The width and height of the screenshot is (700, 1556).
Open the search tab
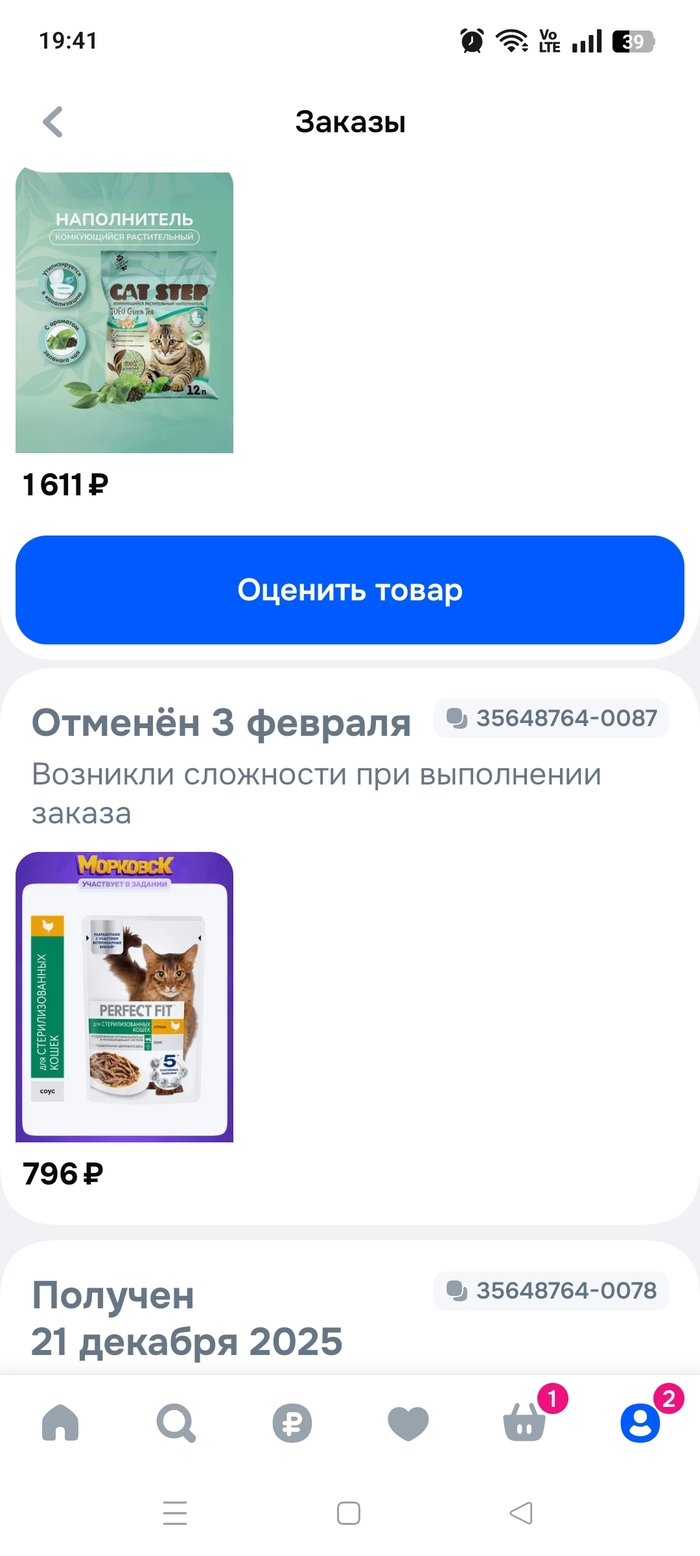pos(176,1422)
